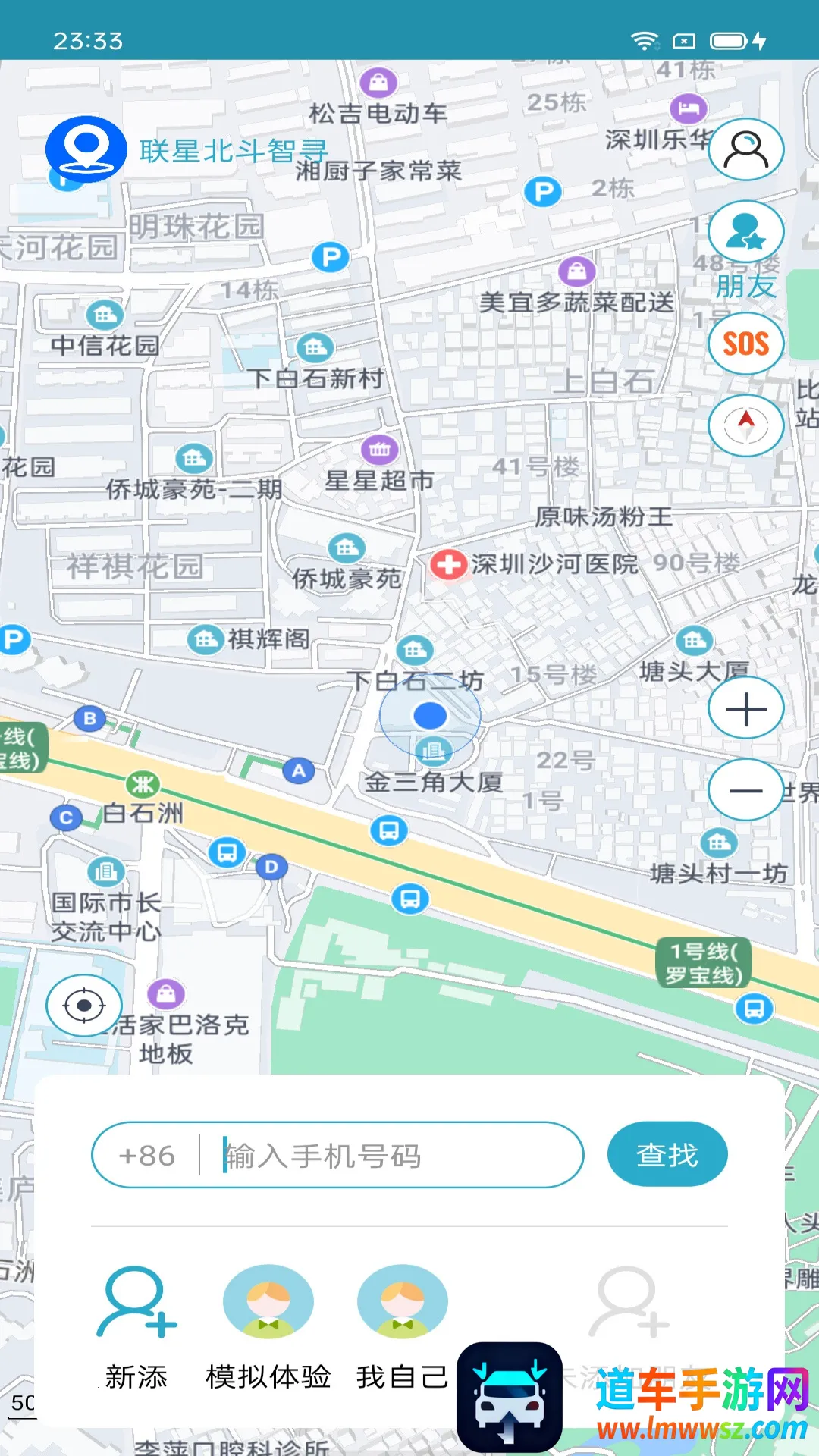
Task: Recenter map on my current location
Action: pos(84,1006)
